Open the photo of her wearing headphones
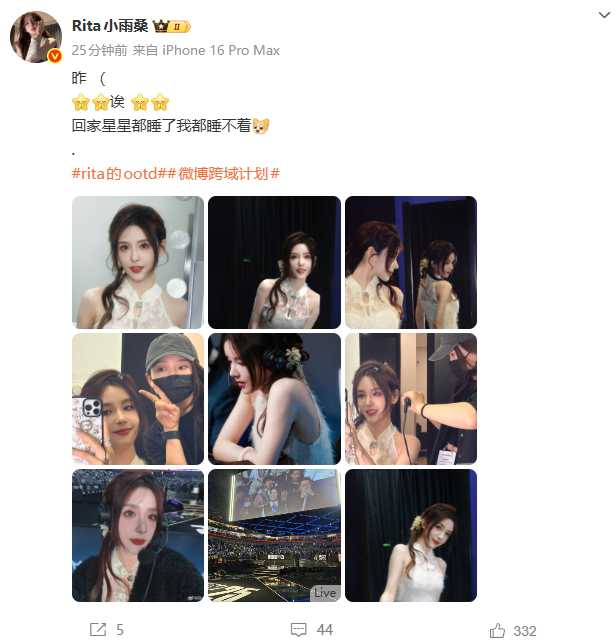616x642 pixels. click(138, 535)
